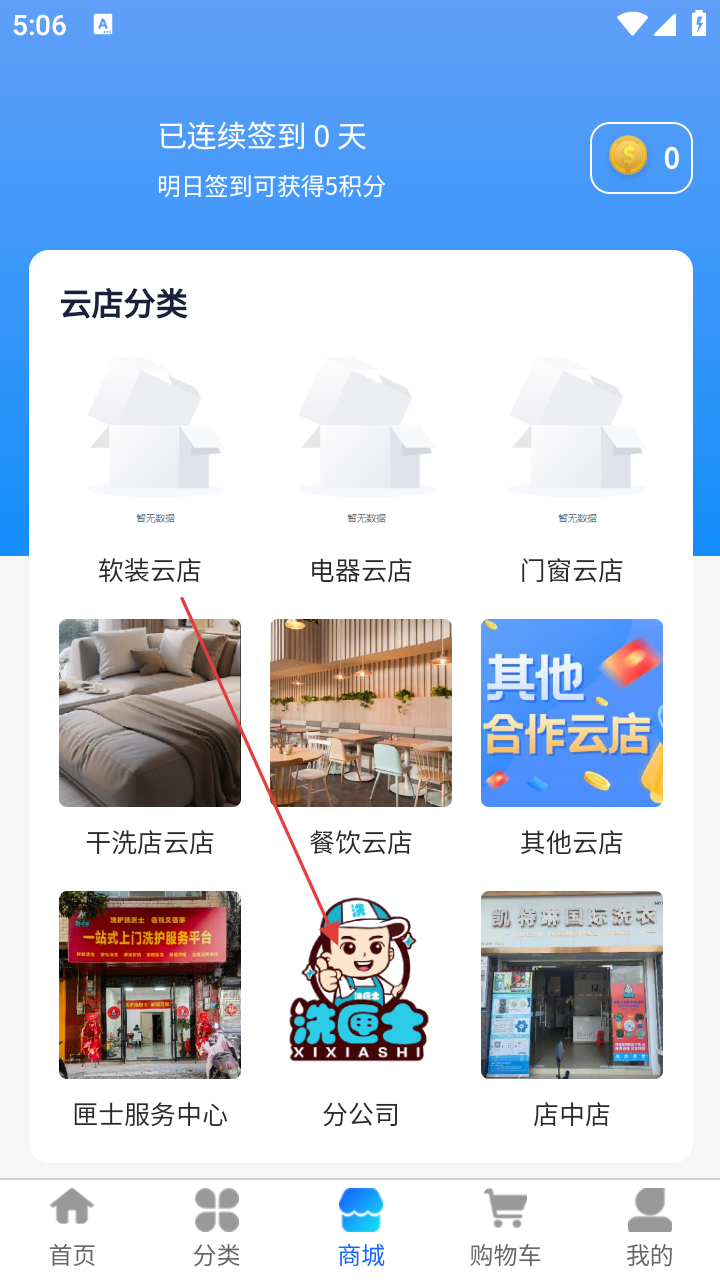Switch to the 首页 tab

pos(73,1227)
